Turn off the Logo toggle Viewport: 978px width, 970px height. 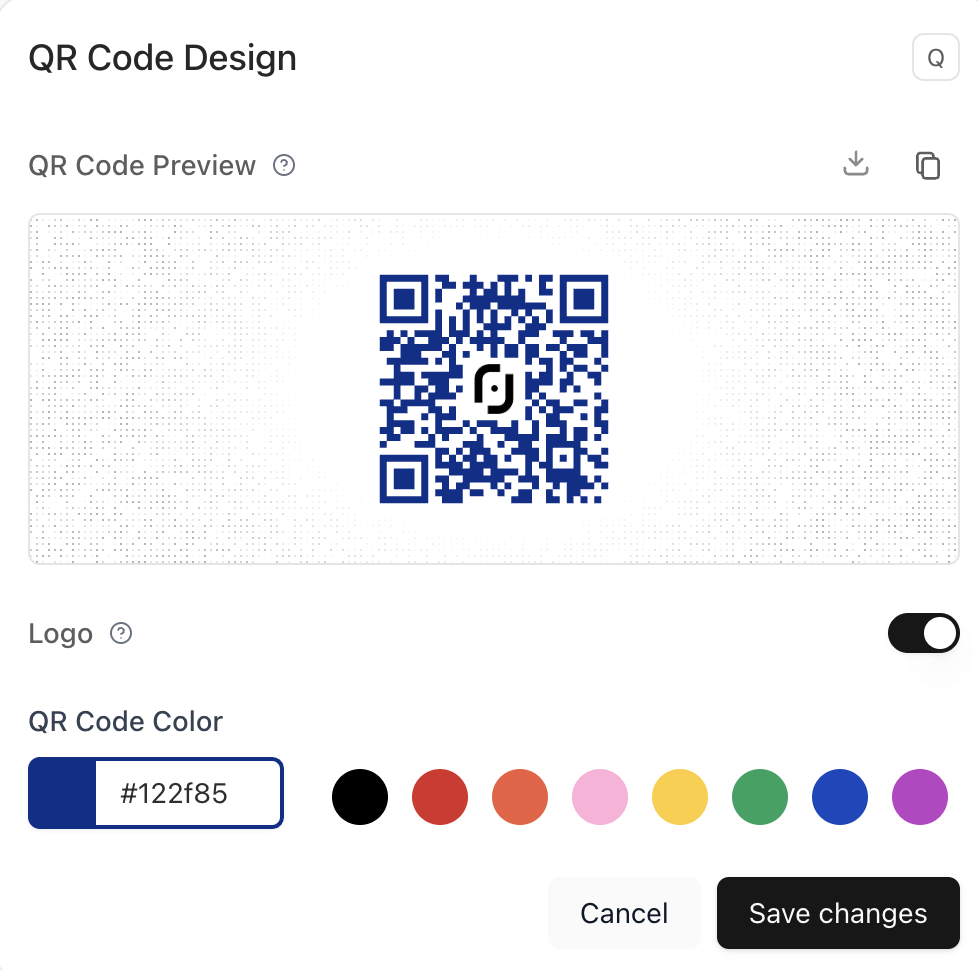coord(923,634)
